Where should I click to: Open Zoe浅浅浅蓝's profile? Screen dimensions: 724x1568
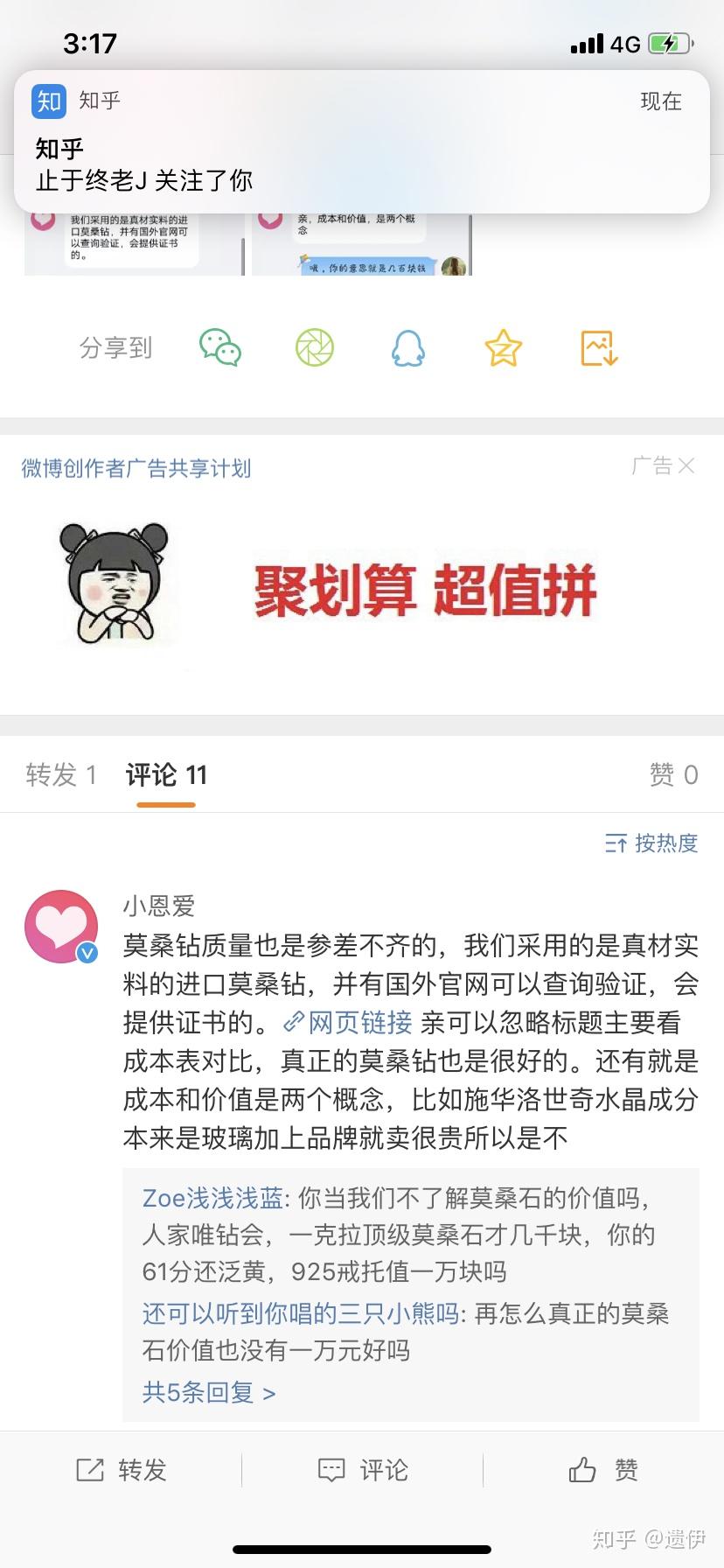click(212, 1198)
